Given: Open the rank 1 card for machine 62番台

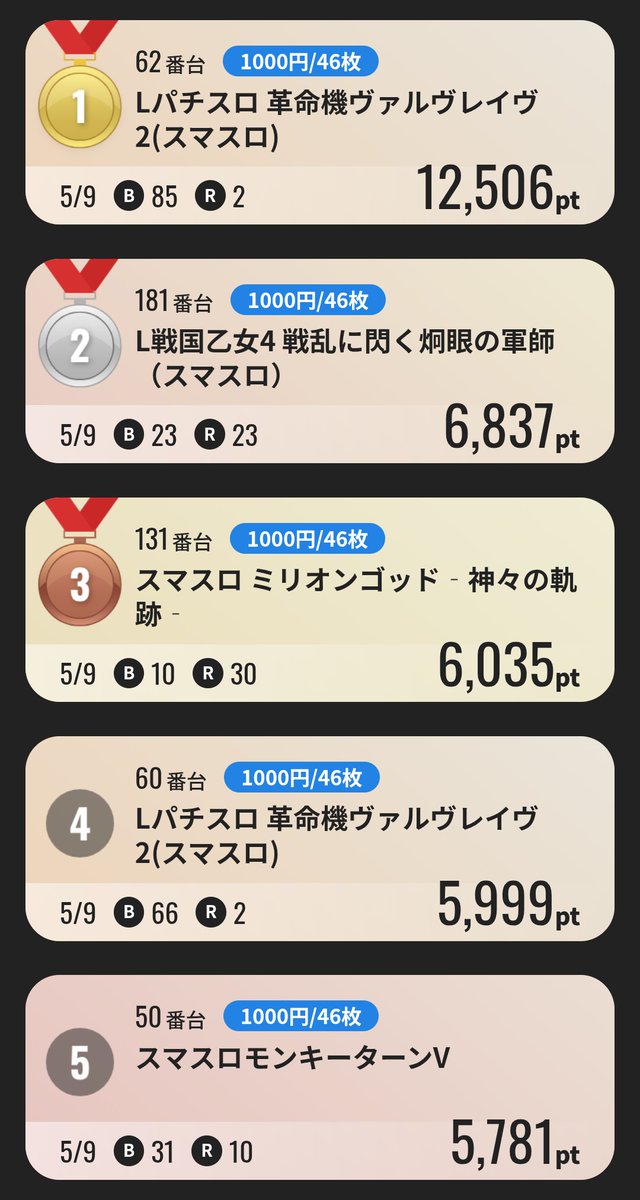Looking at the screenshot, I should click(319, 123).
